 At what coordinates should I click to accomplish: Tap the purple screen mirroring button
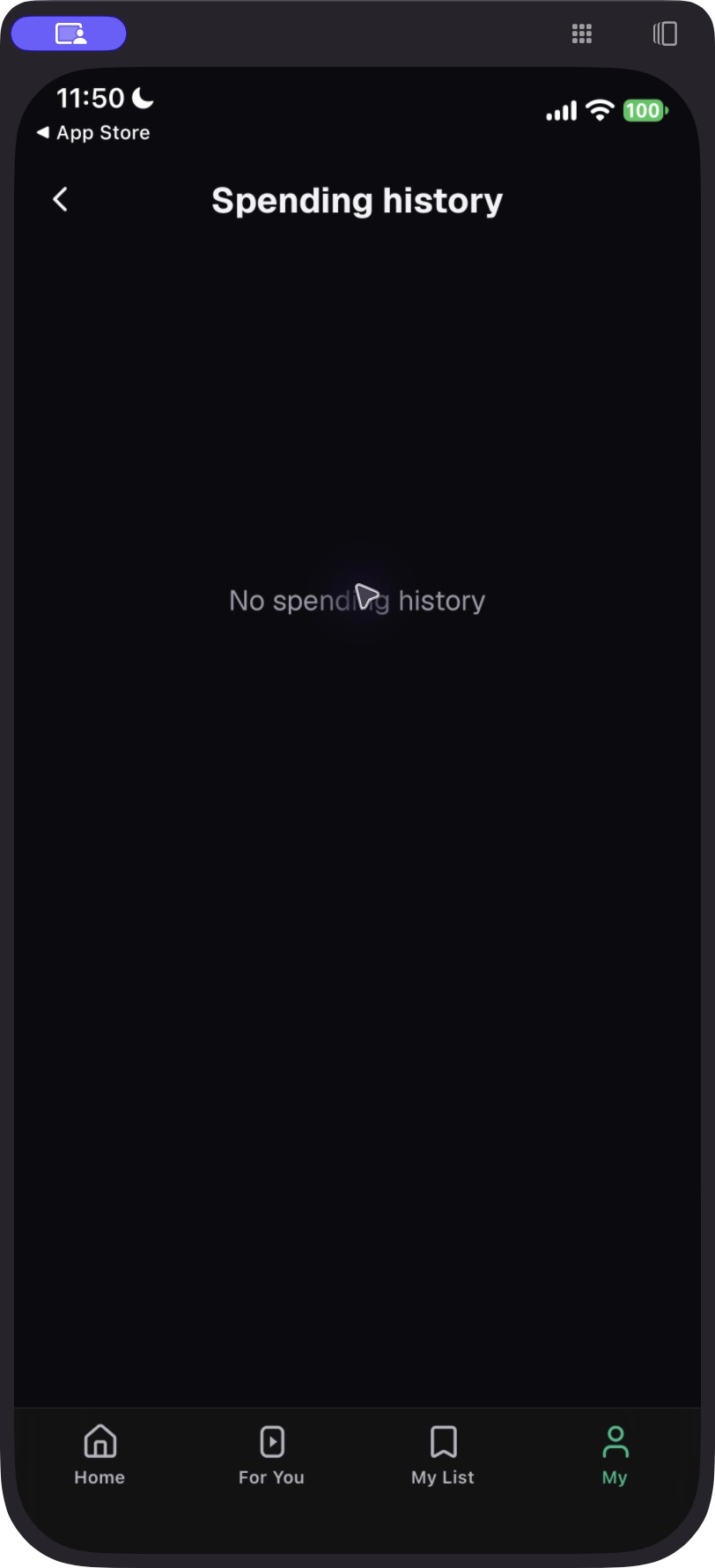[x=69, y=33]
